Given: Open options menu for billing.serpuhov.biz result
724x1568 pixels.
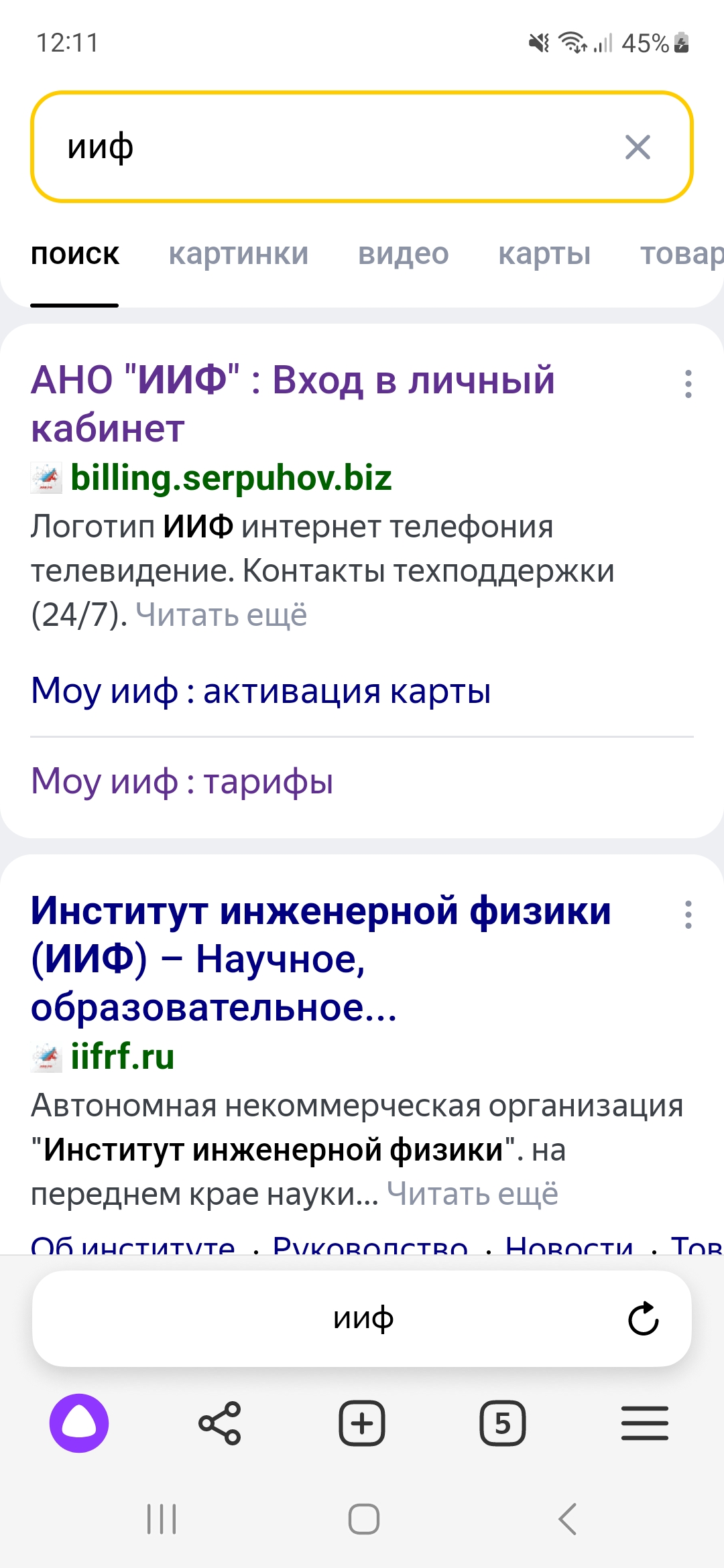Looking at the screenshot, I should coord(688,384).
